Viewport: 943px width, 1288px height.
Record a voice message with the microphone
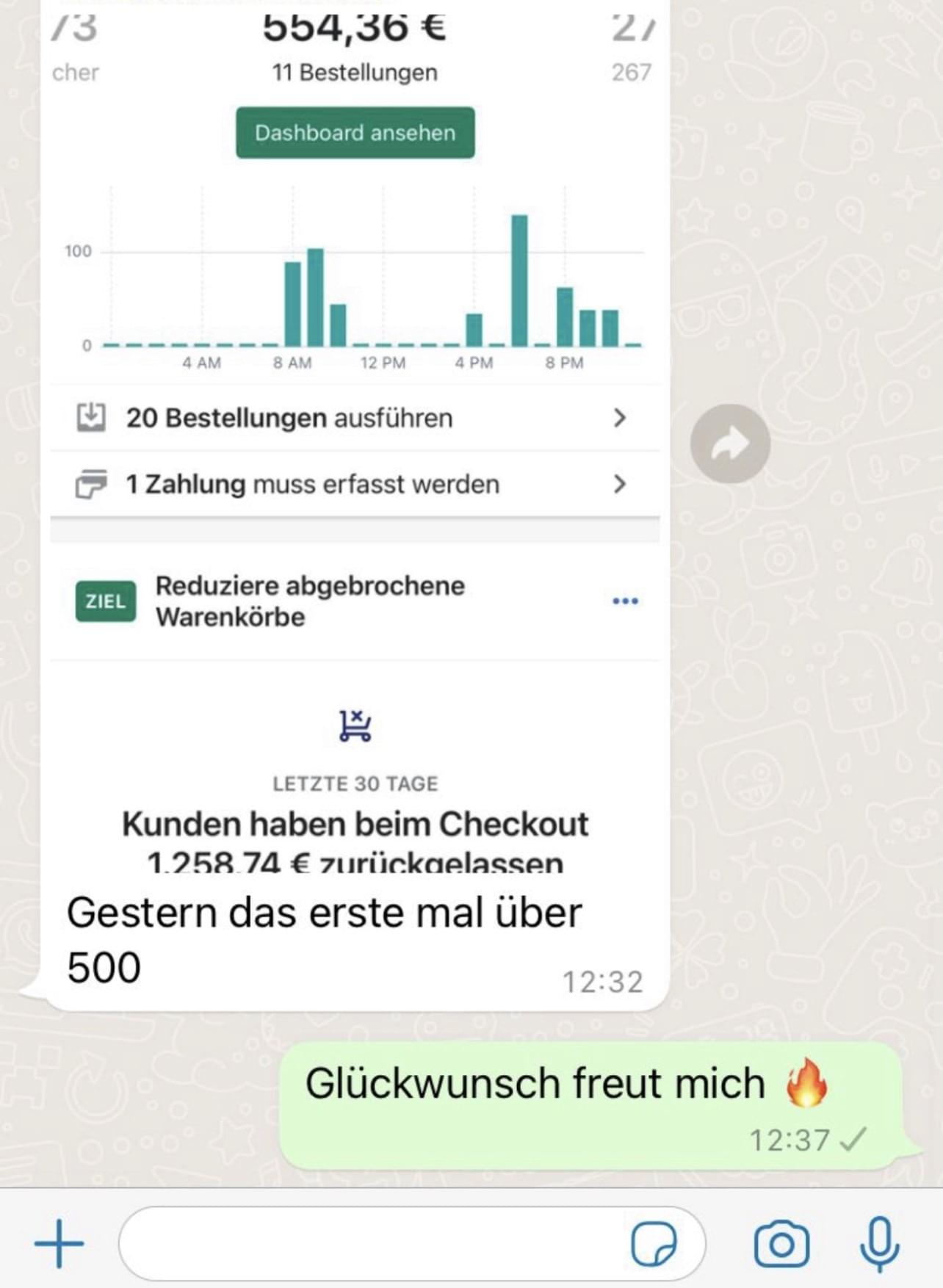click(x=879, y=1244)
